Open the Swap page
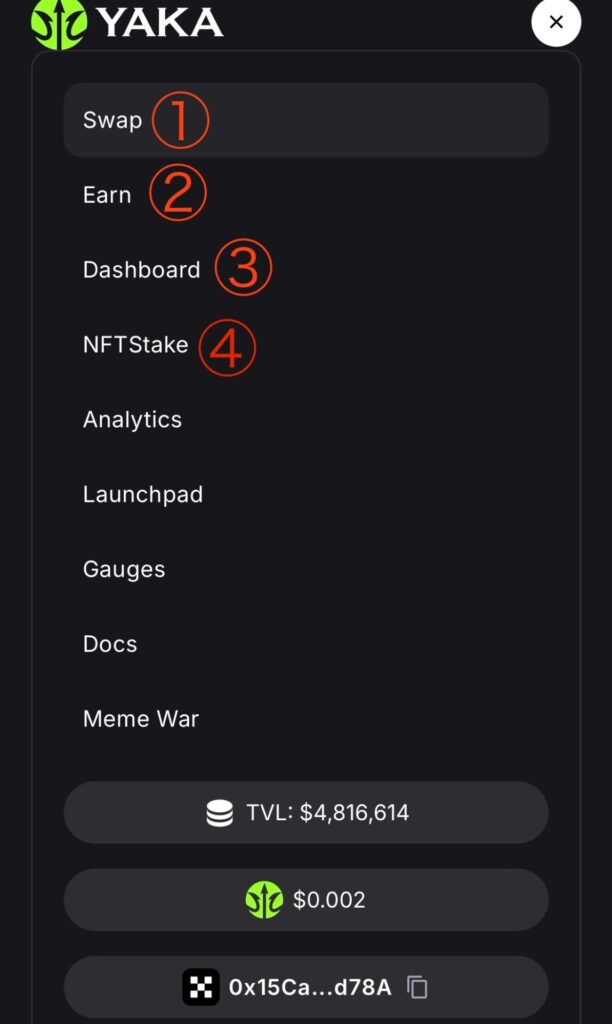 (x=306, y=120)
